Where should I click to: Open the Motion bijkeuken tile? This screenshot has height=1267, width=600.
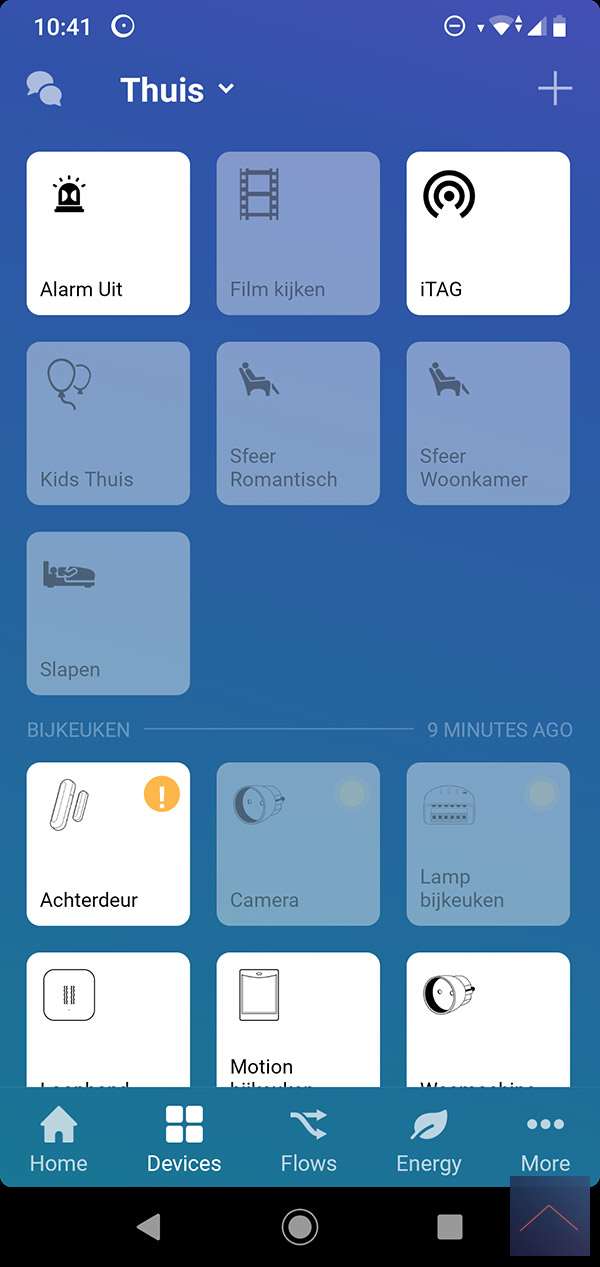[x=298, y=1020]
